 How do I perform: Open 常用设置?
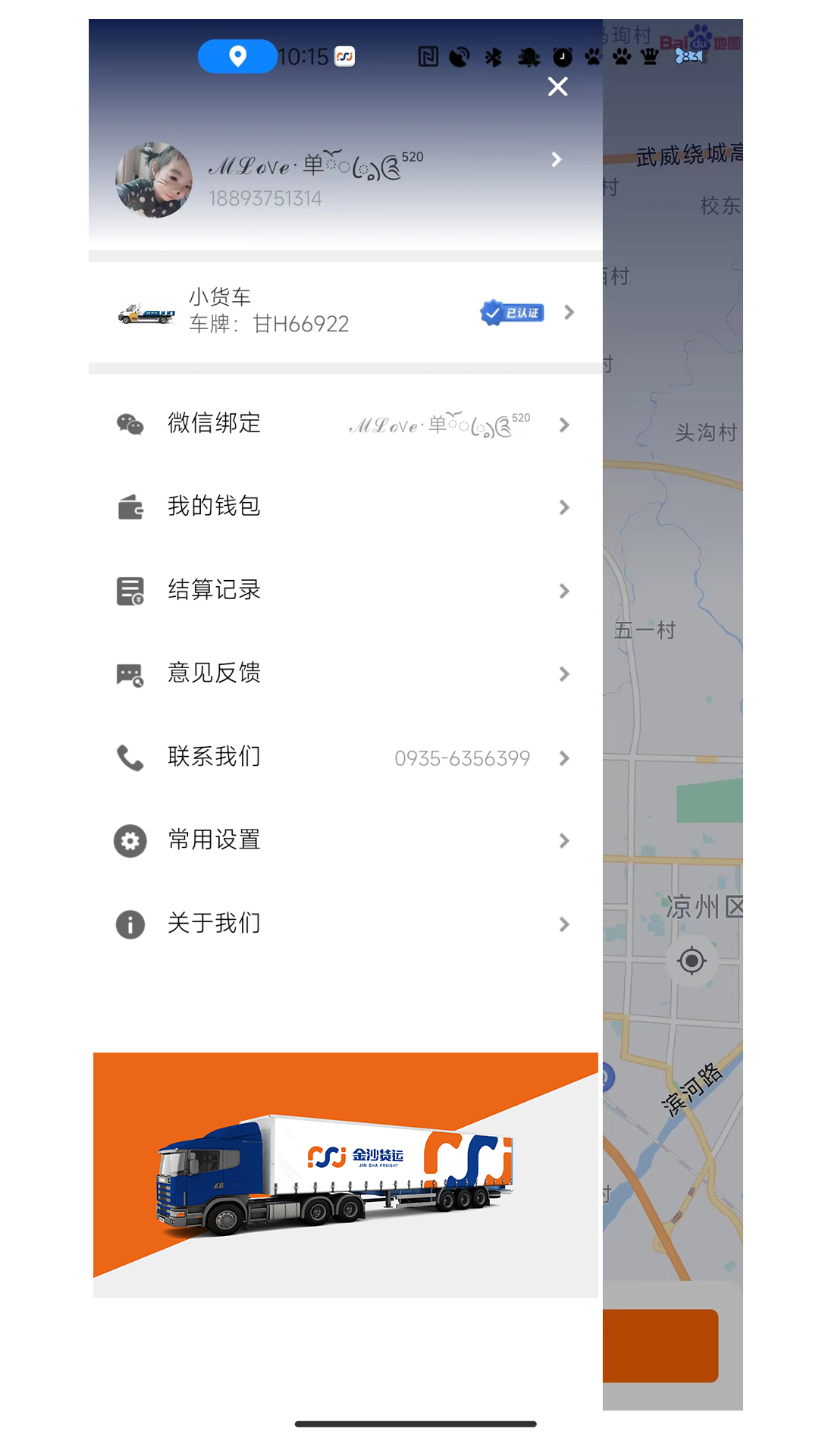tap(345, 840)
